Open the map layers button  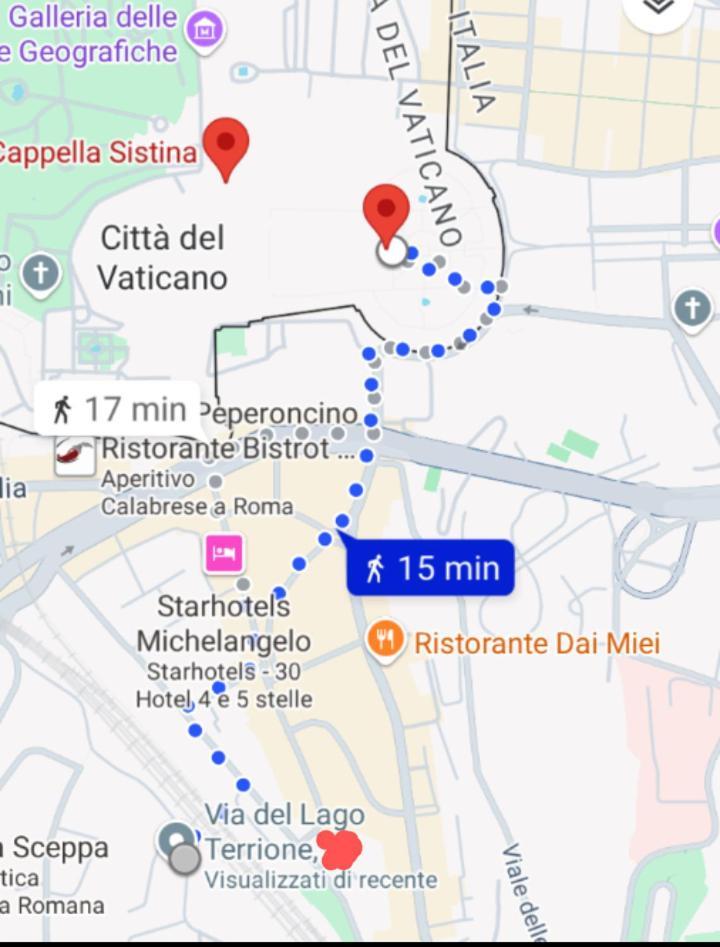(x=659, y=8)
